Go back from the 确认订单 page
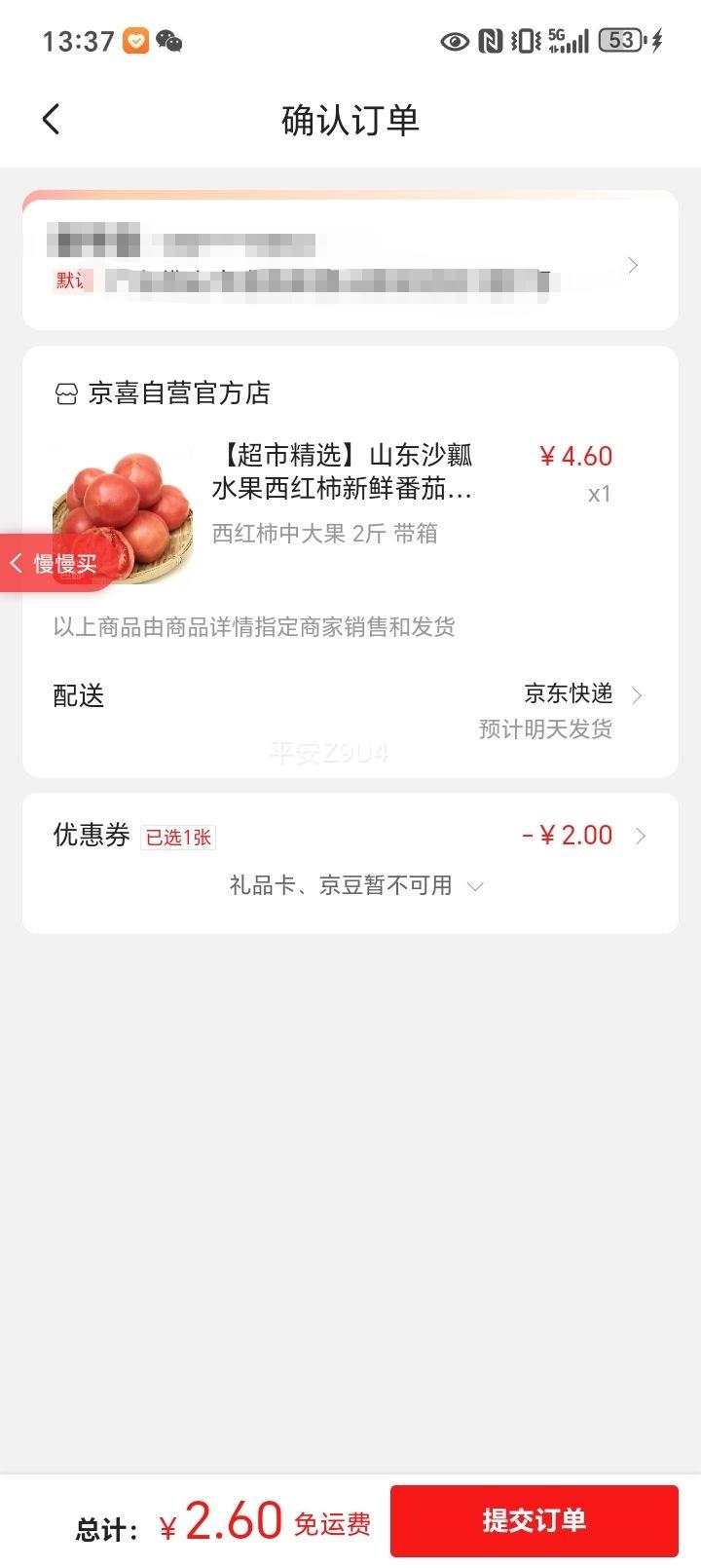 coord(52,120)
